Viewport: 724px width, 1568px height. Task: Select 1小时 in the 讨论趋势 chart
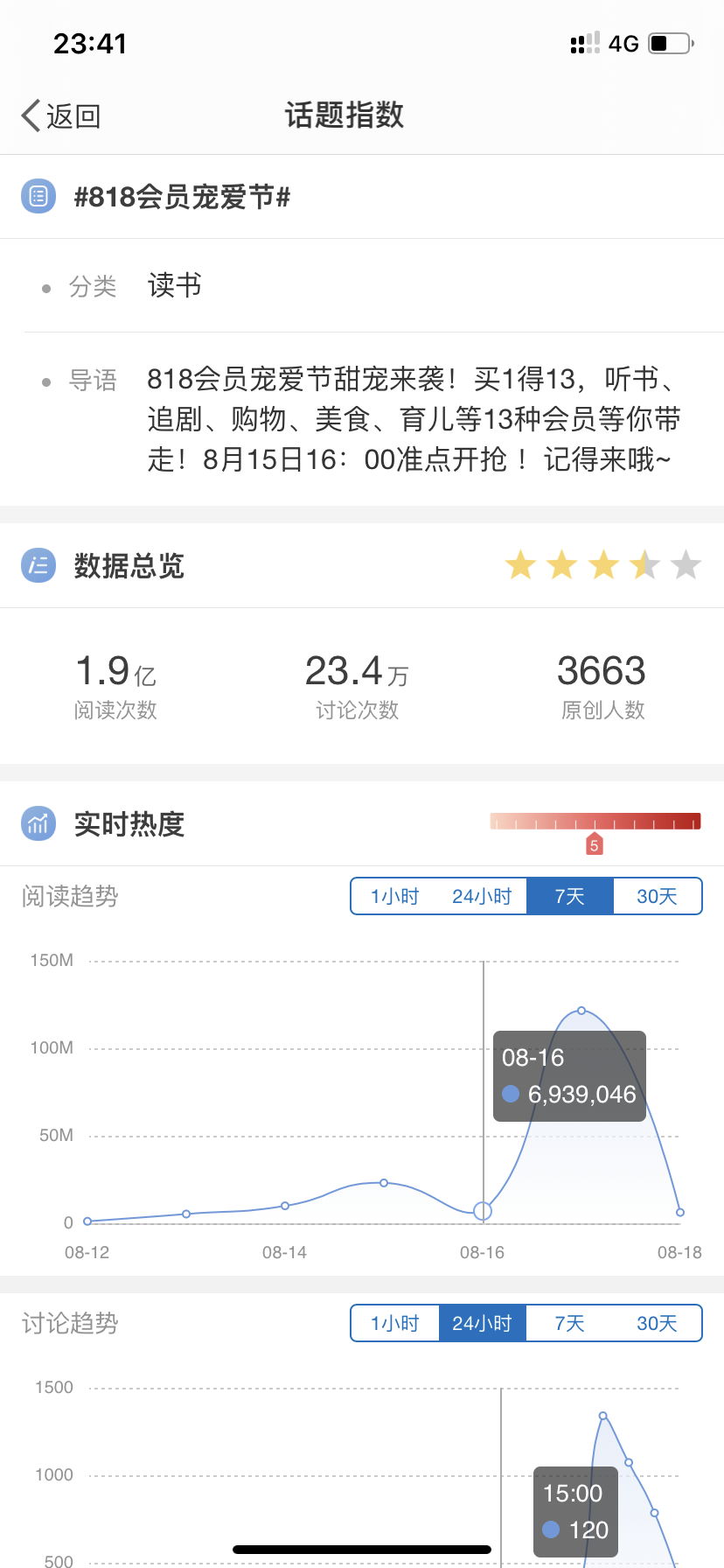pos(394,1323)
